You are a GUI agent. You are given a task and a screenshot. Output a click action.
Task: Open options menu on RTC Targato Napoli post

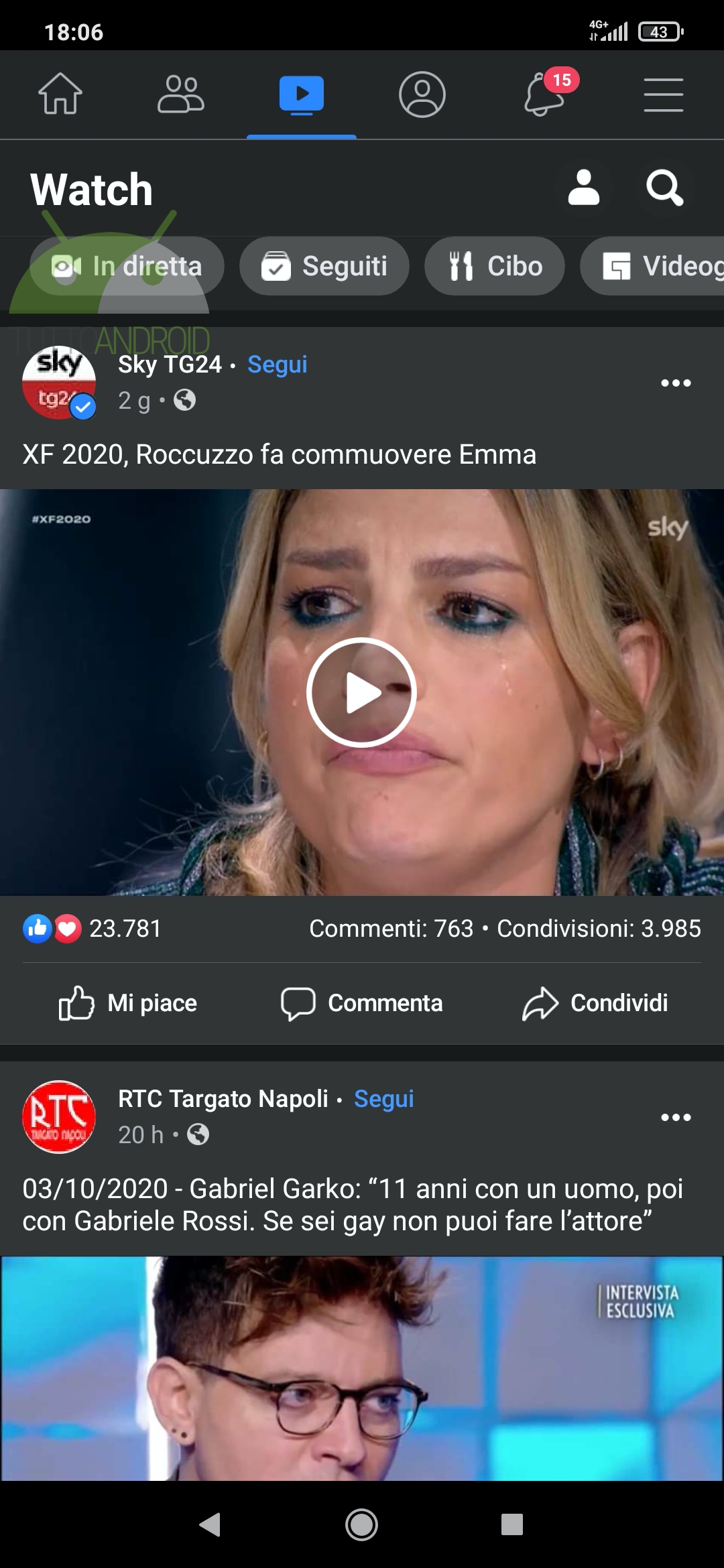(x=676, y=1117)
